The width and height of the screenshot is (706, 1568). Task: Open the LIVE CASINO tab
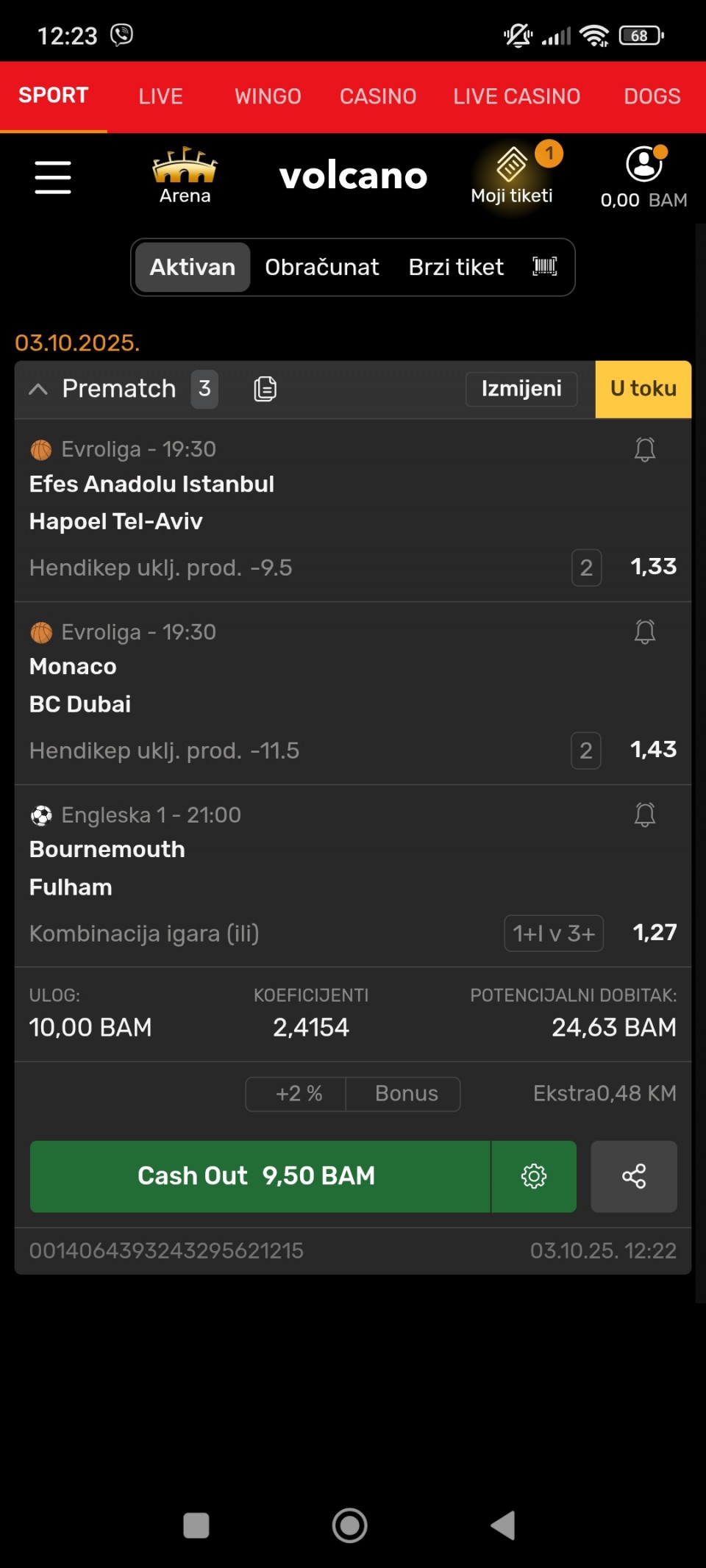[x=516, y=96]
